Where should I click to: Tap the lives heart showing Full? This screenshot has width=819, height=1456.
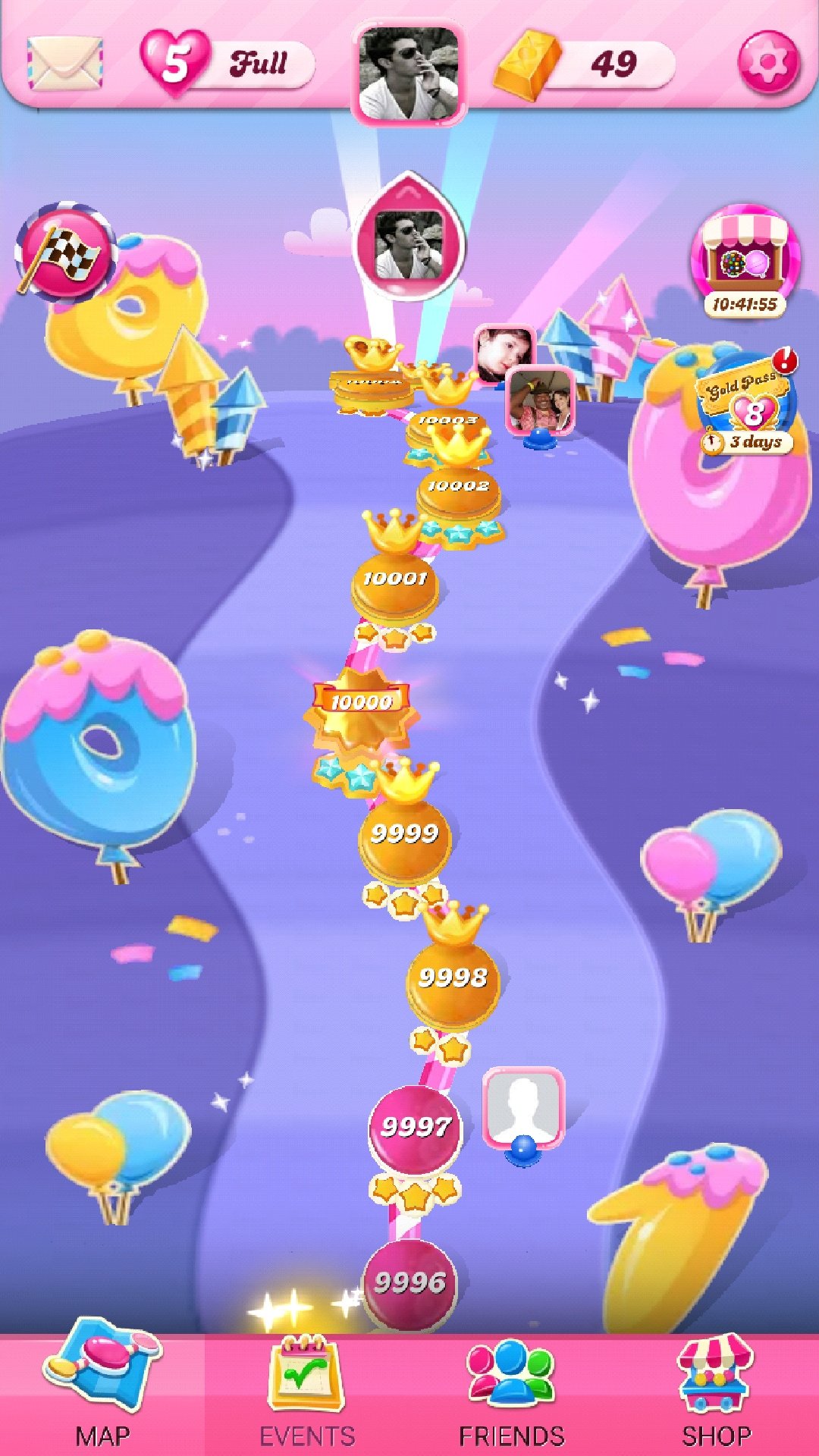(x=227, y=64)
